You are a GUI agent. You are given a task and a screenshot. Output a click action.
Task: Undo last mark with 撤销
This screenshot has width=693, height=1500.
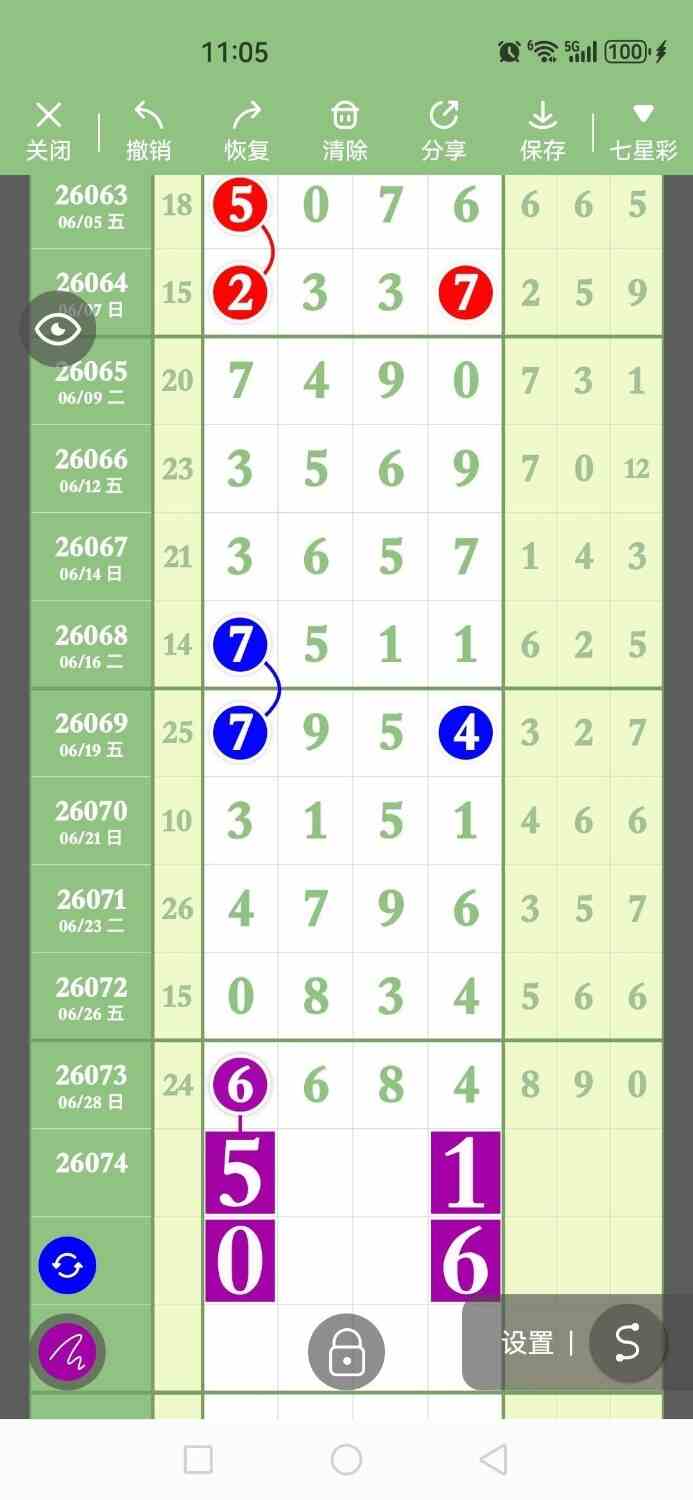(x=148, y=131)
